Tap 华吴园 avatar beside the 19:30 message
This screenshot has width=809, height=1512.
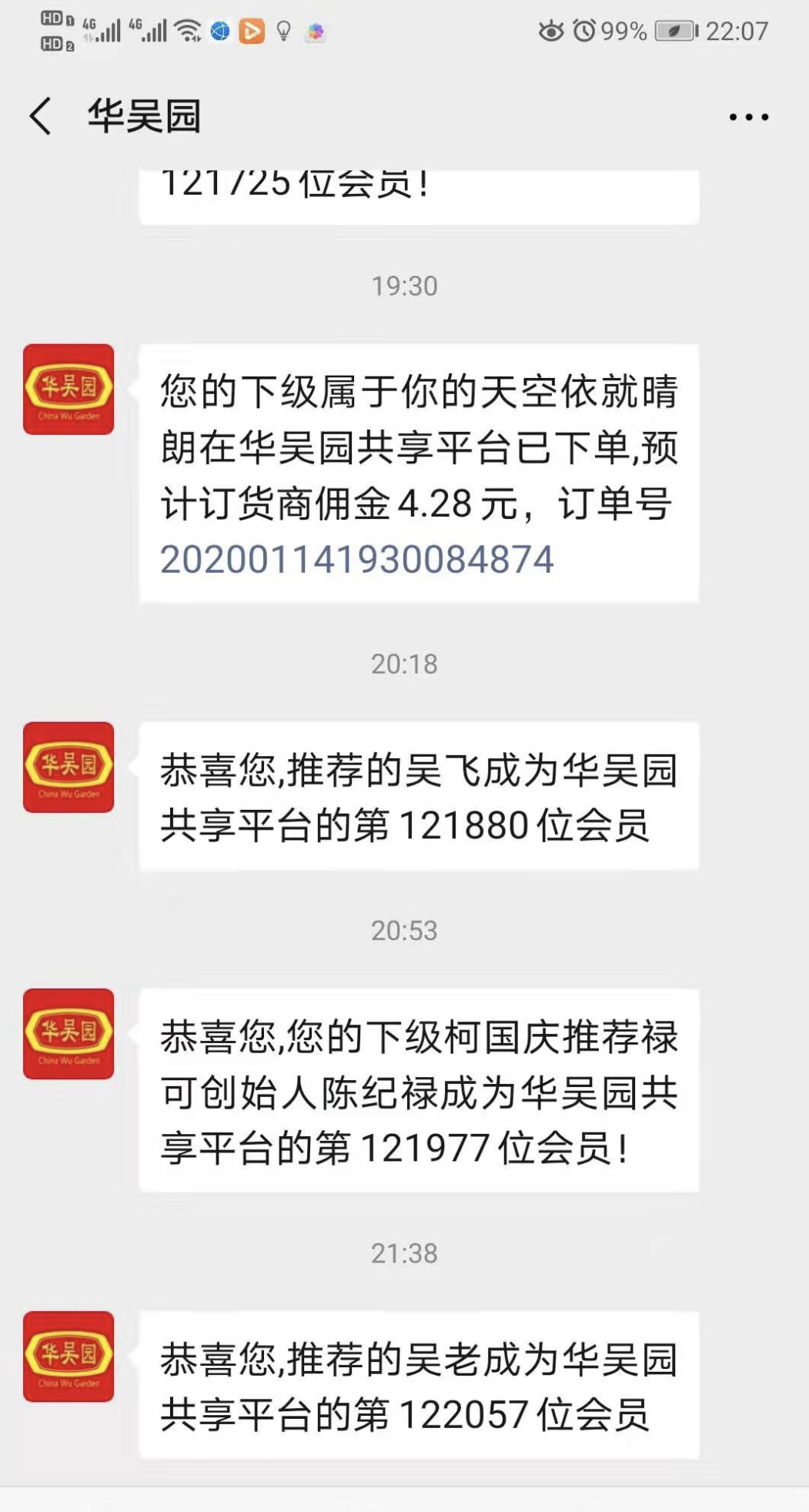(69, 390)
